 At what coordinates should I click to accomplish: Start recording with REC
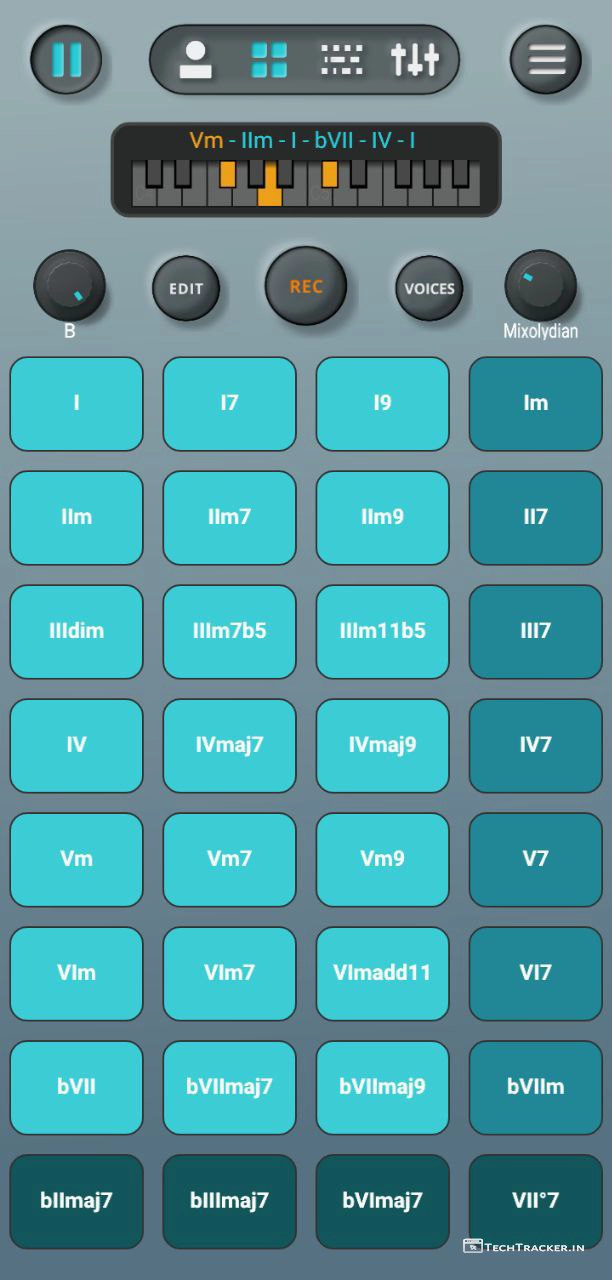[x=306, y=286]
